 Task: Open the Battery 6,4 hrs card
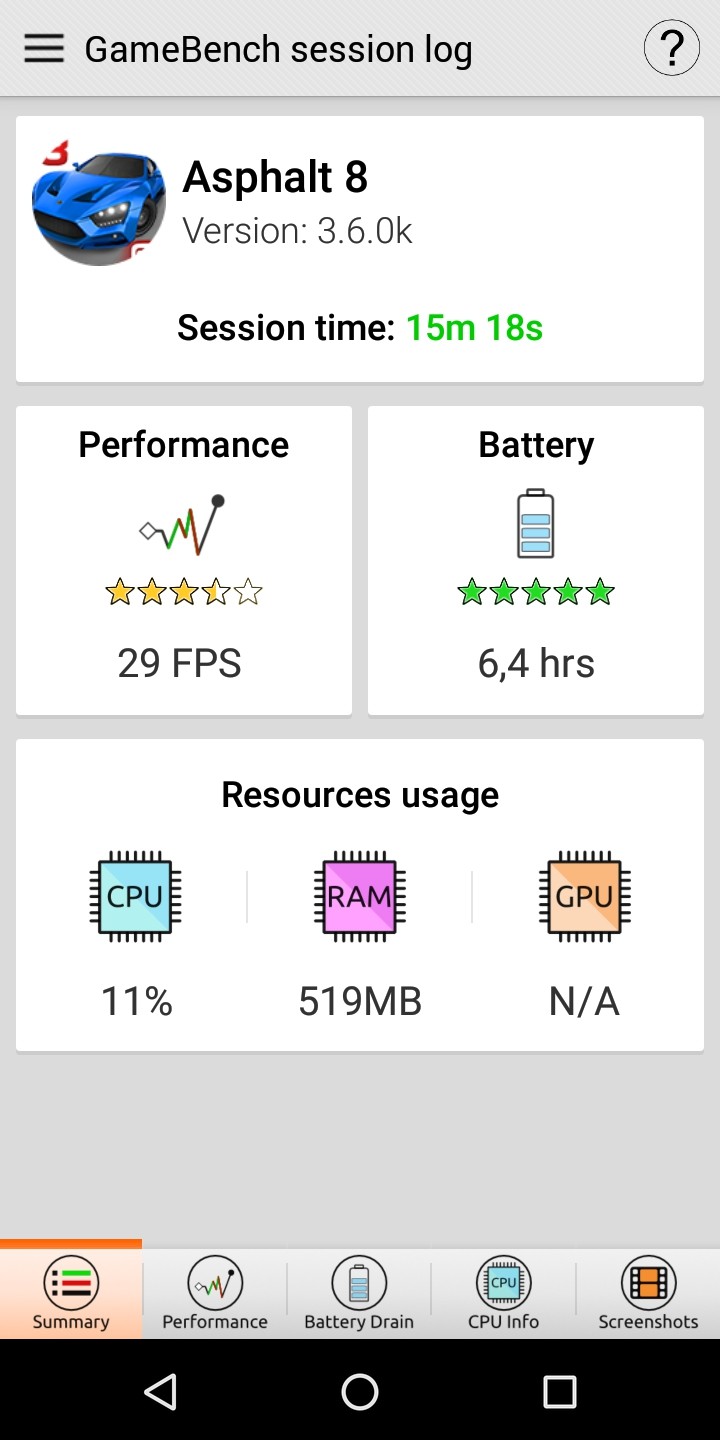[536, 560]
